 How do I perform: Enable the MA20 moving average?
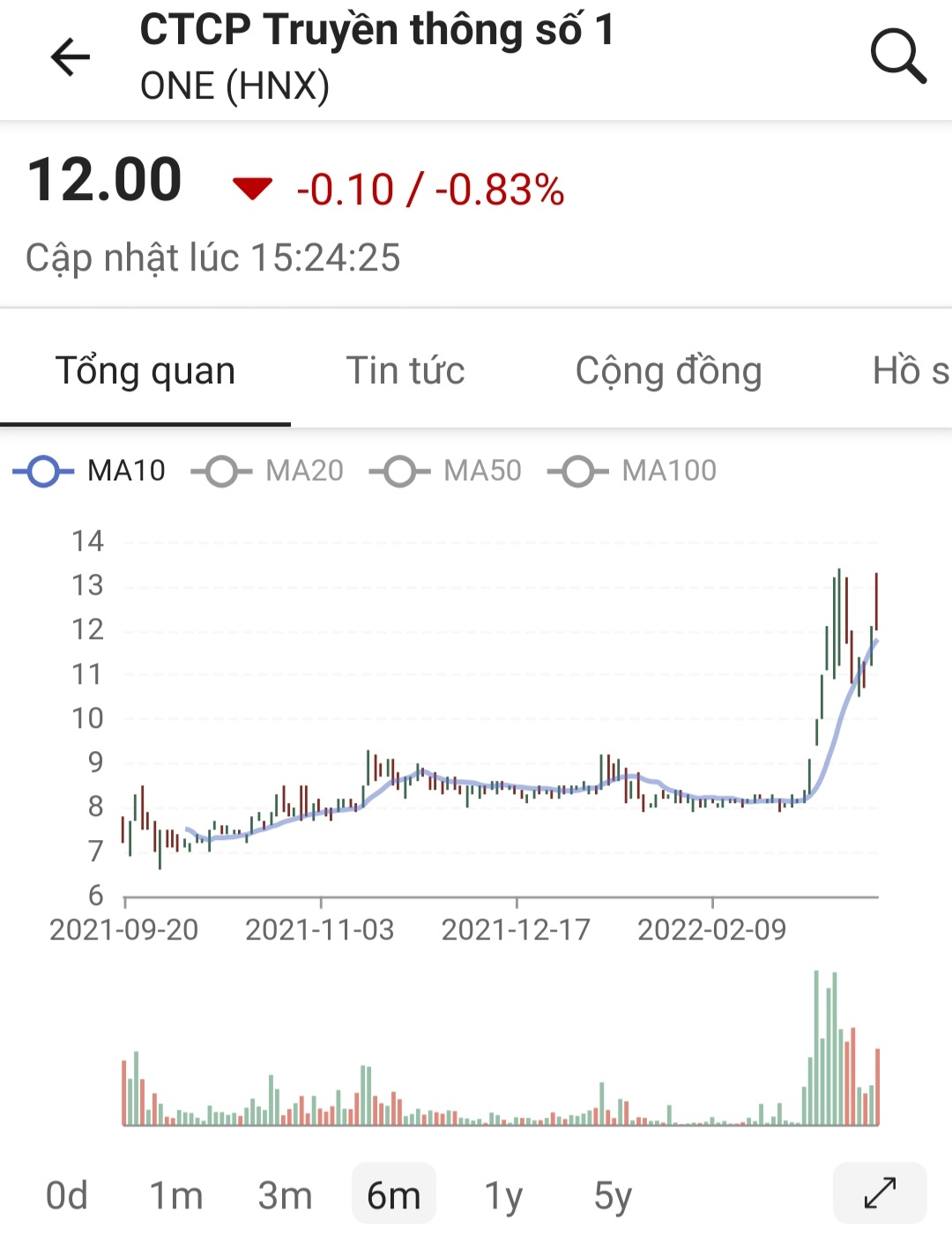(268, 471)
